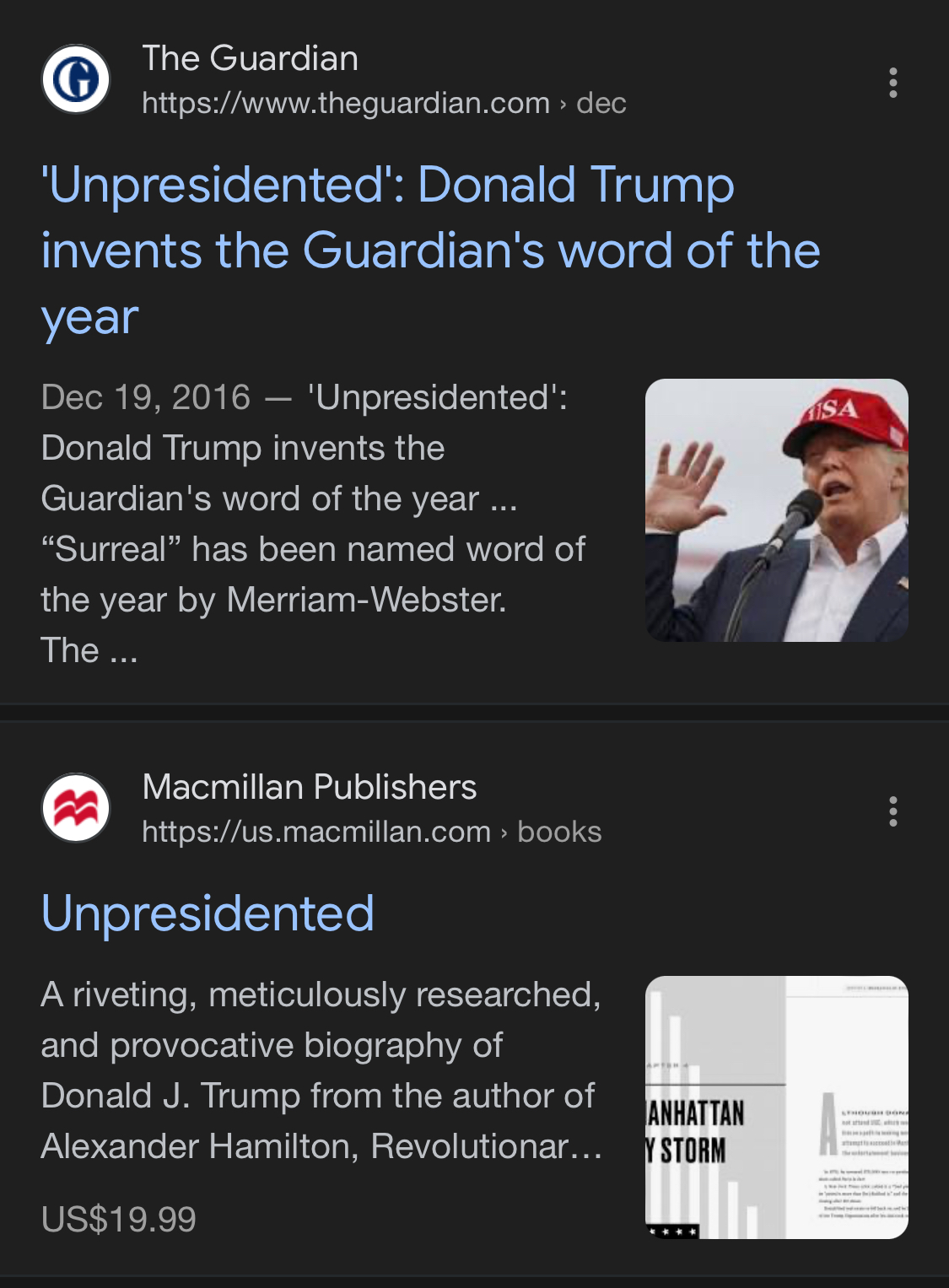949x1288 pixels.
Task: Tap the Guardian result's Trump photo thumbnail
Action: 776,510
